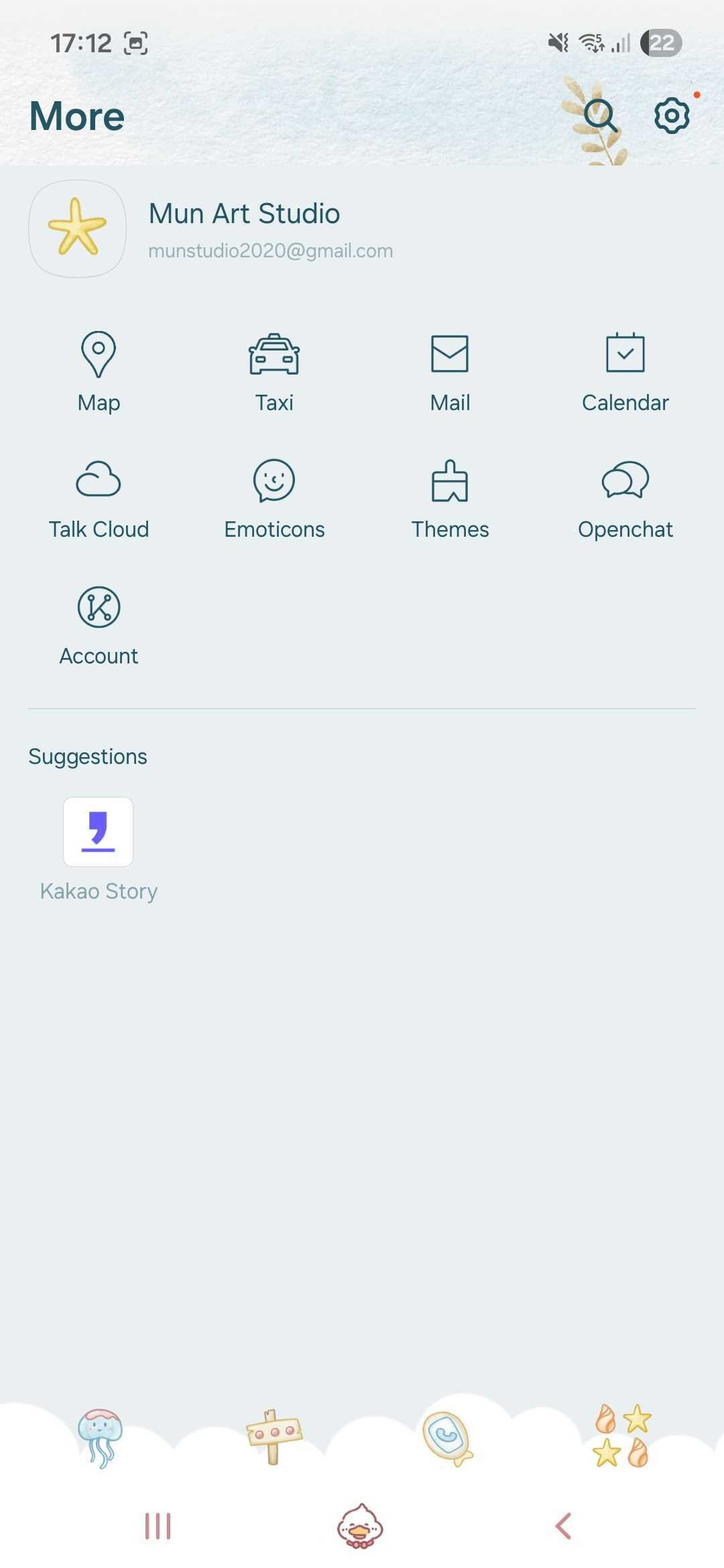Switch to the hand mirror tab
Image resolution: width=724 pixels, height=1568 pixels.
447,1437
